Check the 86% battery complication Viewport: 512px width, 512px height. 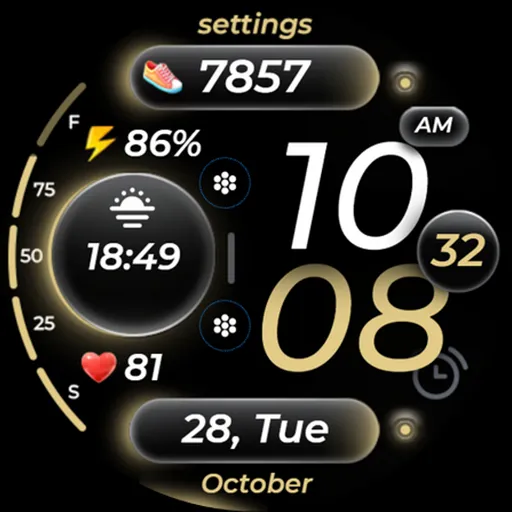click(x=143, y=144)
